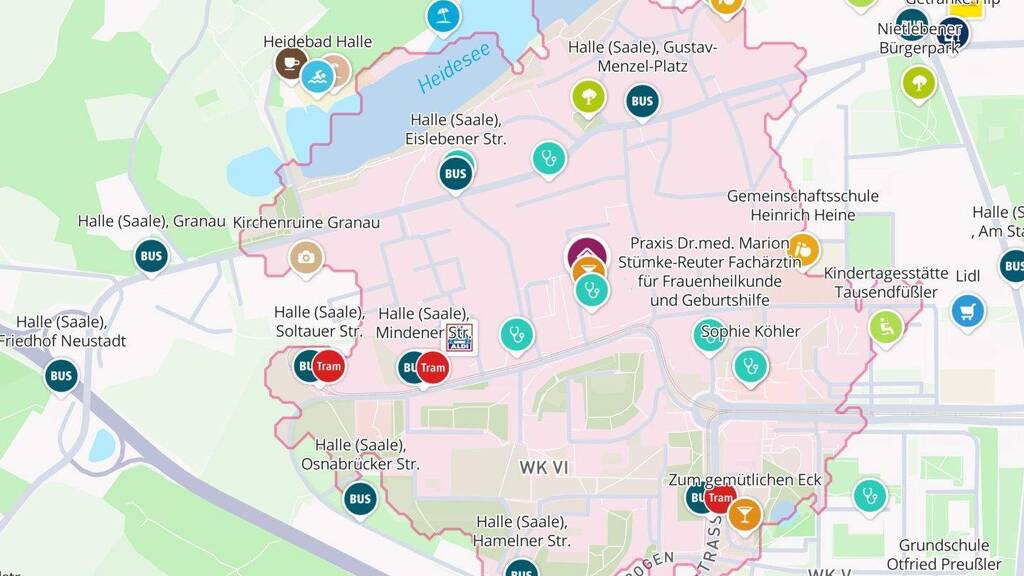The width and height of the screenshot is (1024, 576).
Task: Select the Osnabrücker Str. bus stop marker
Action: (360, 500)
